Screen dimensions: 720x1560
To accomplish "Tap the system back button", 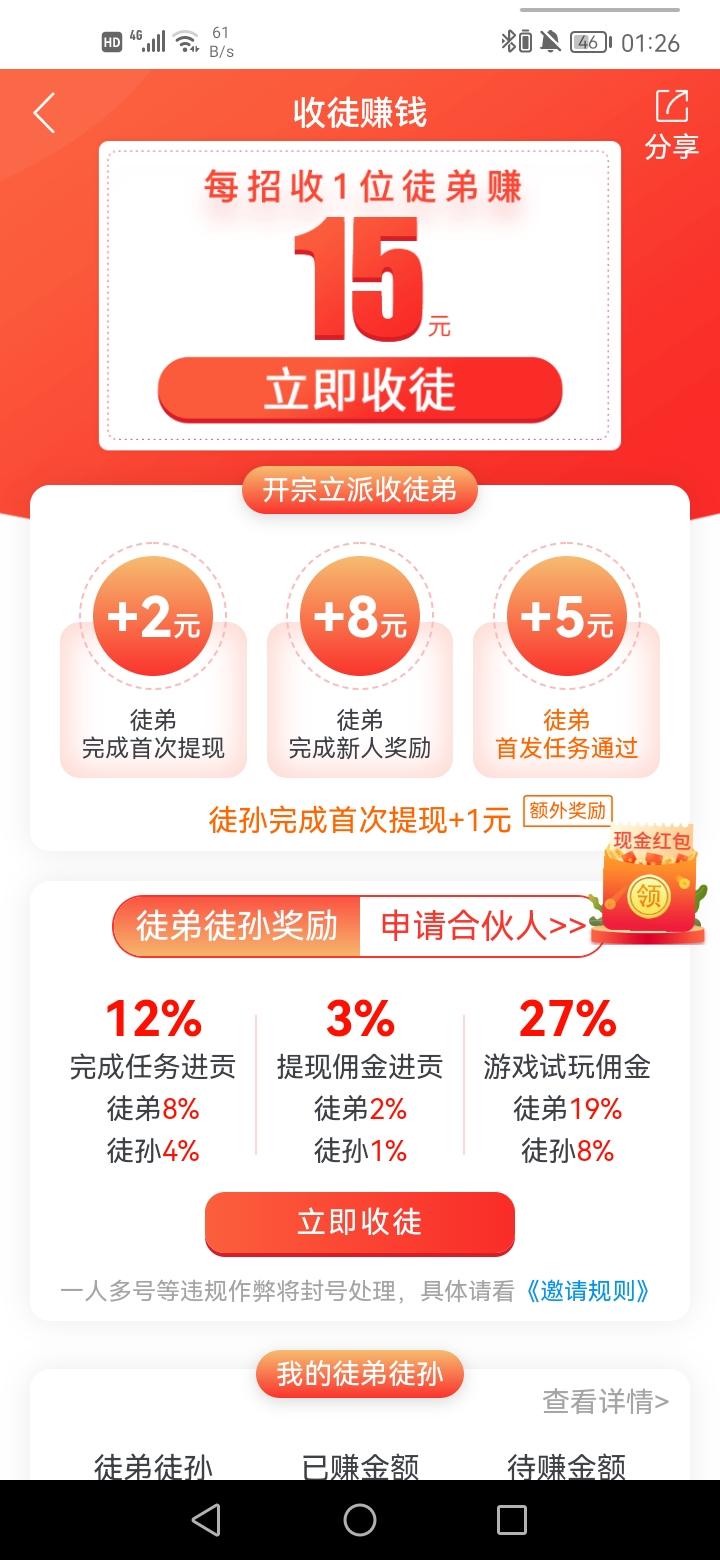I will coord(206,1520).
